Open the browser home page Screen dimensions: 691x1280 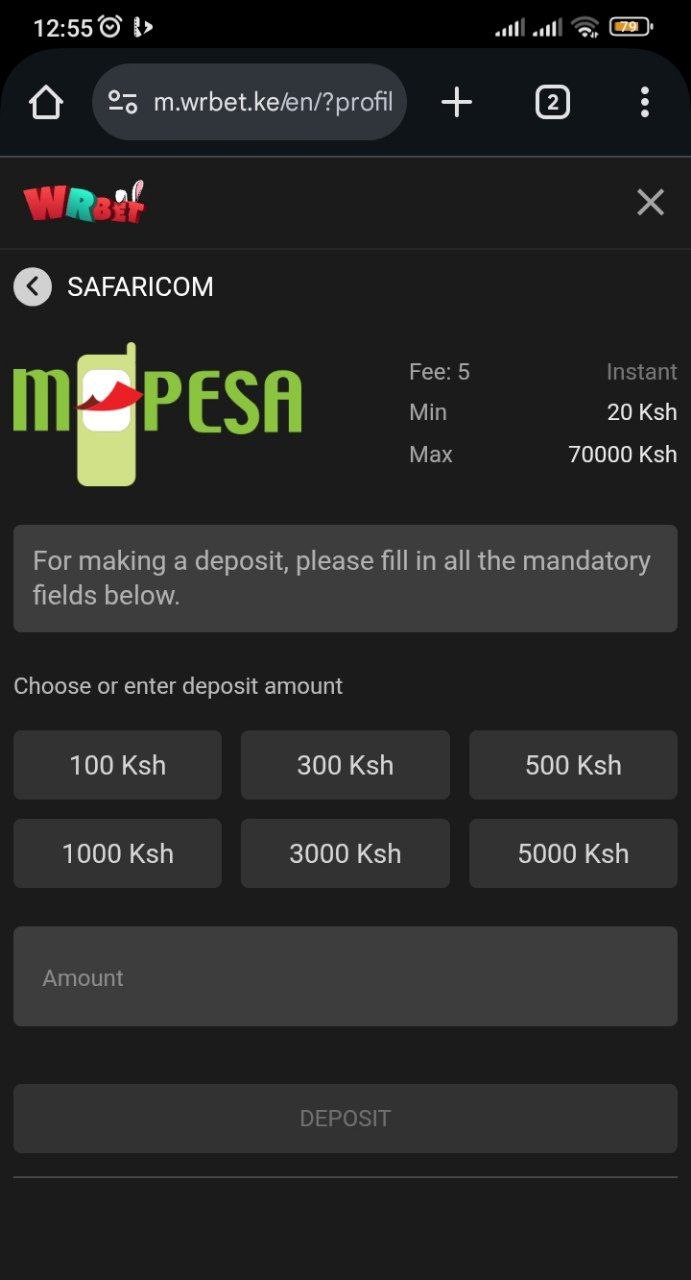[46, 102]
